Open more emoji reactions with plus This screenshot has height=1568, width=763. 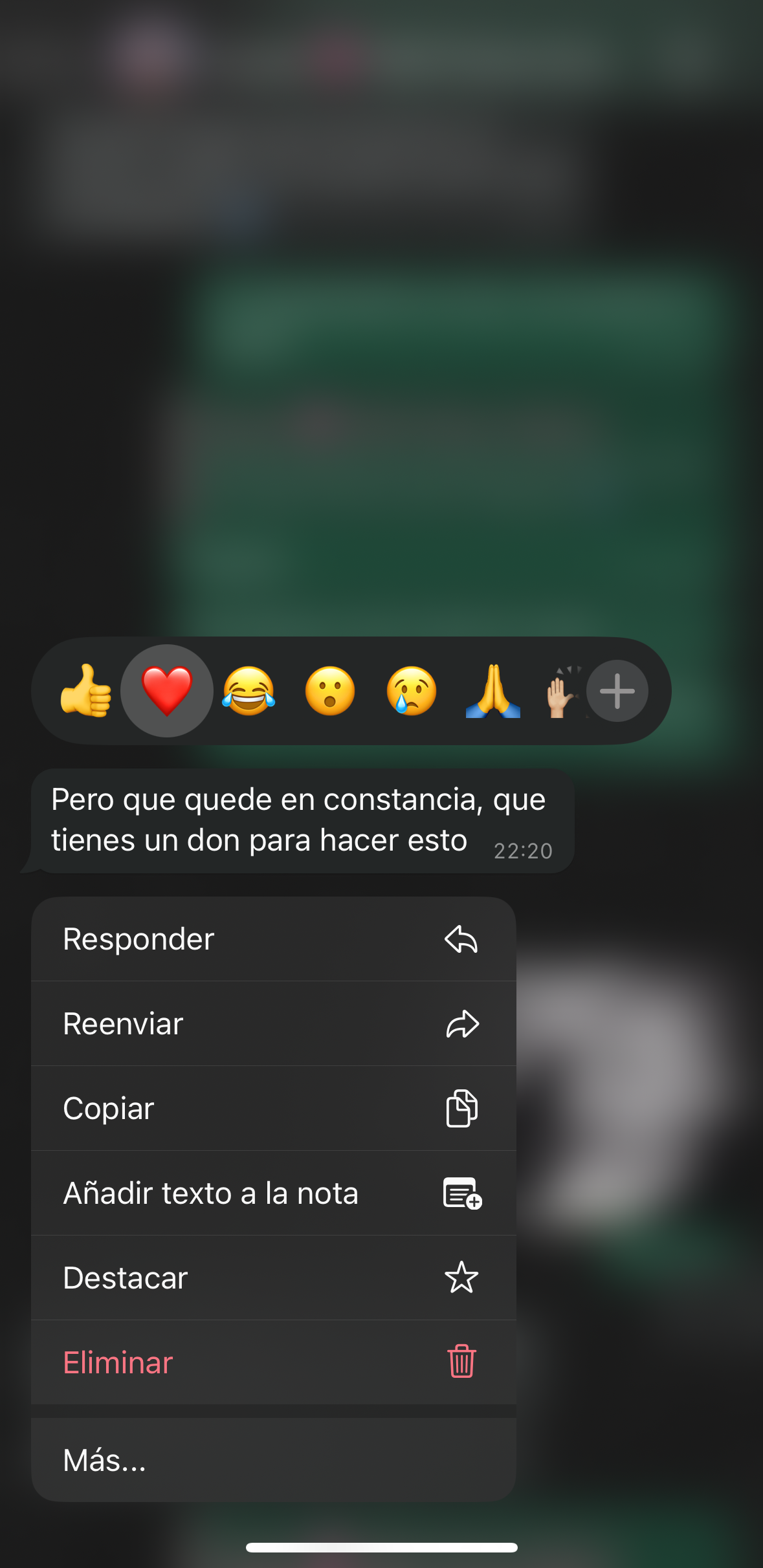pyautogui.click(x=617, y=691)
